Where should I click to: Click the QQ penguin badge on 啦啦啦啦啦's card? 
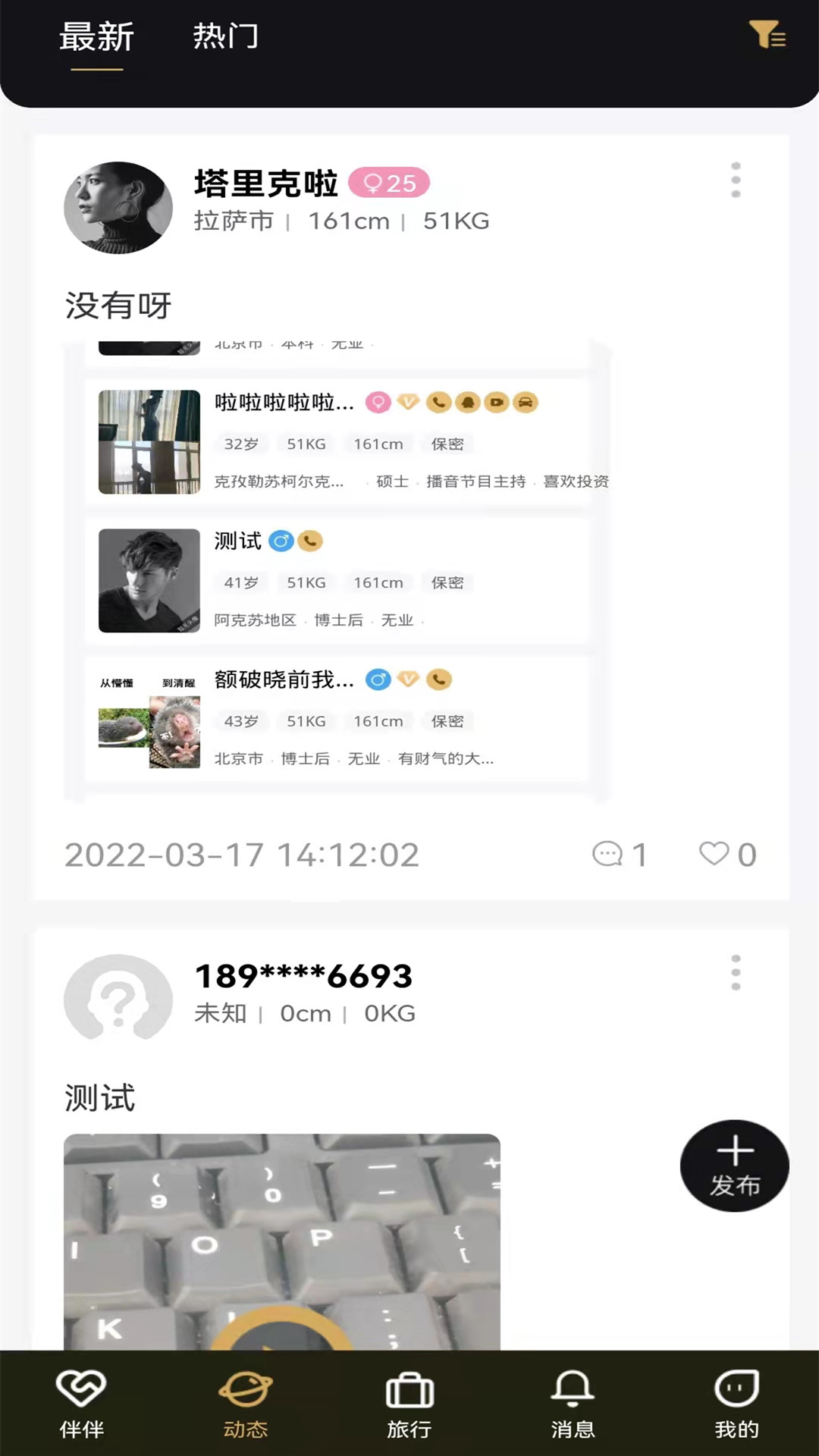468,403
